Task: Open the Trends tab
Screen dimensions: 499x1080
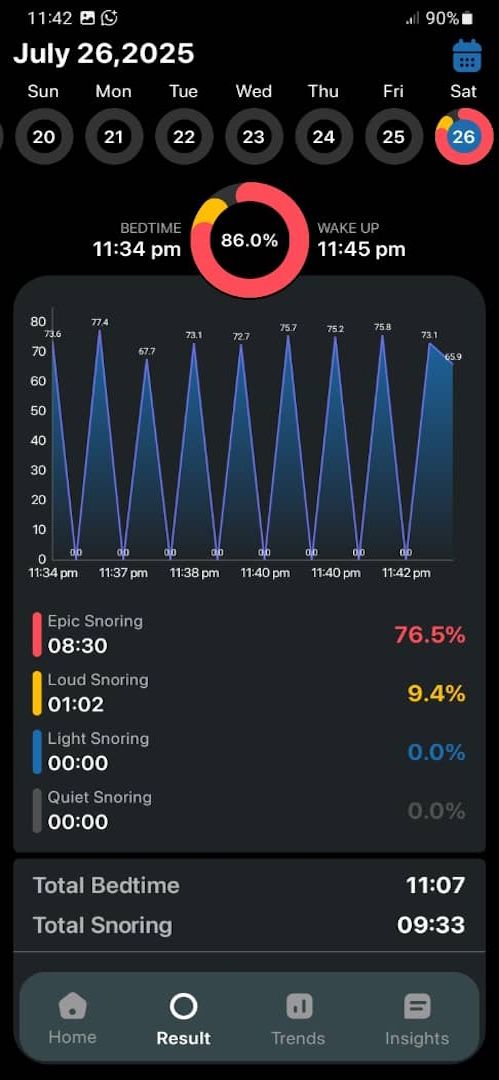Action: 298,1019
